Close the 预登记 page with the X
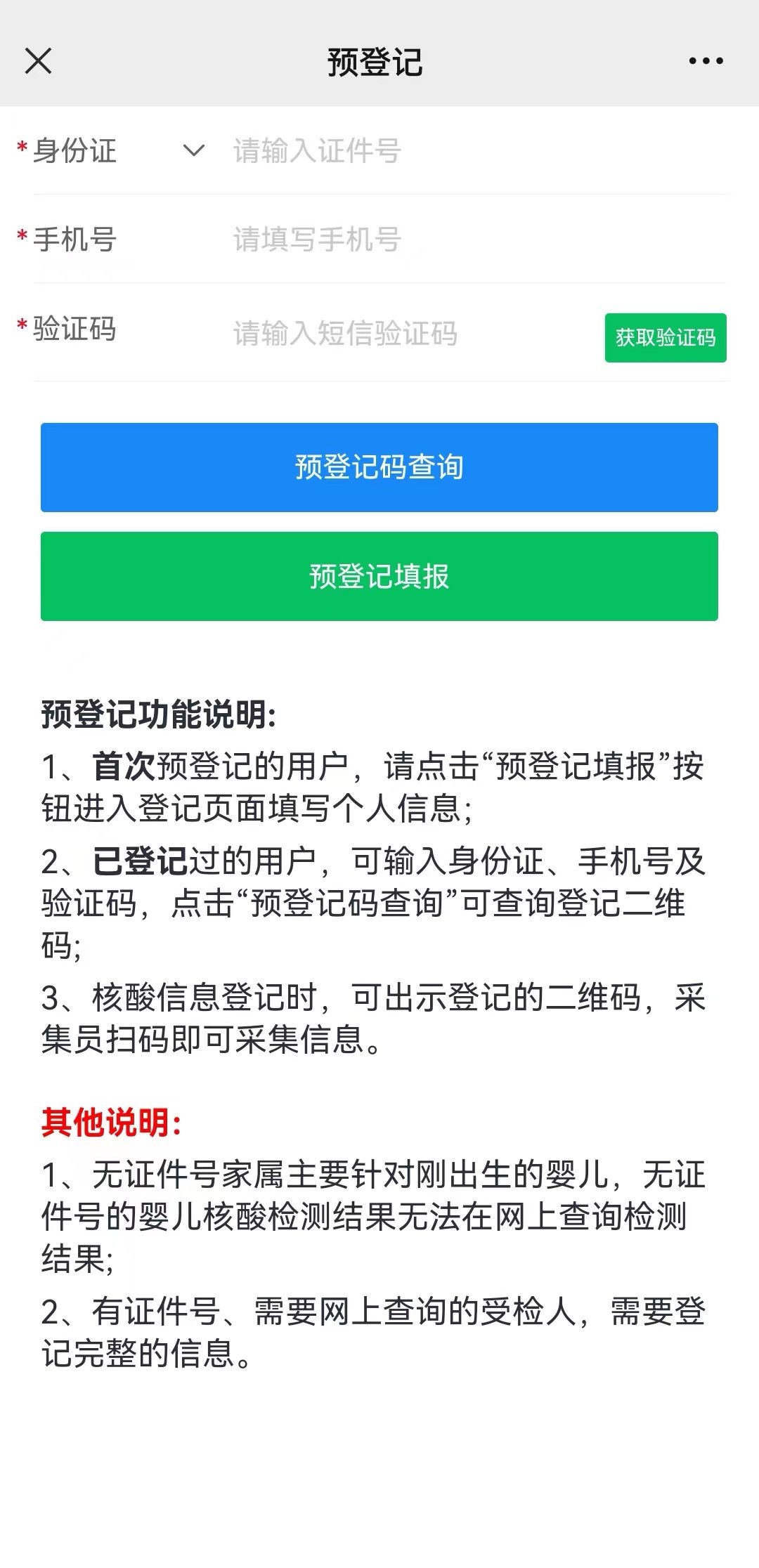The height and width of the screenshot is (1568, 759). [39, 61]
